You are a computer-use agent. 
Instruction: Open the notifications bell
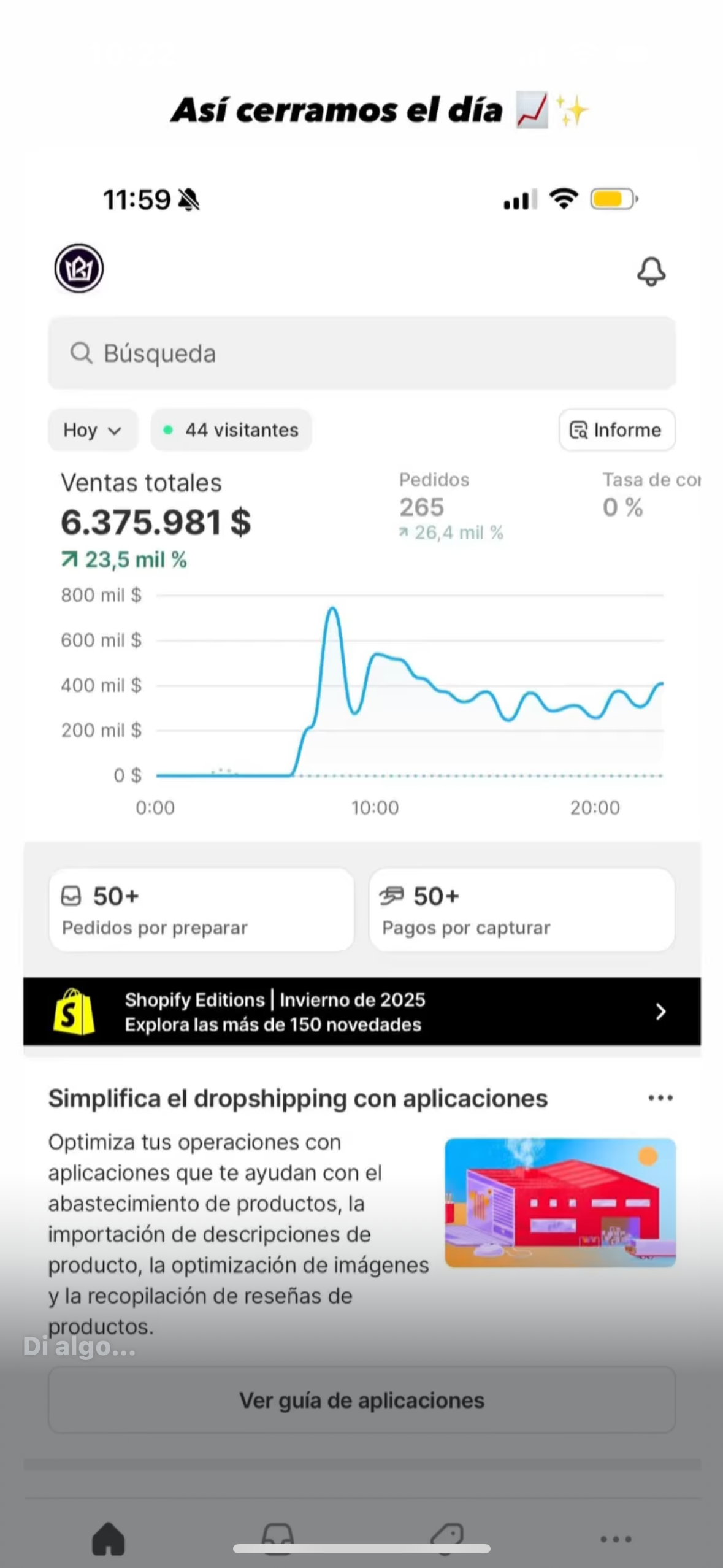click(x=651, y=272)
